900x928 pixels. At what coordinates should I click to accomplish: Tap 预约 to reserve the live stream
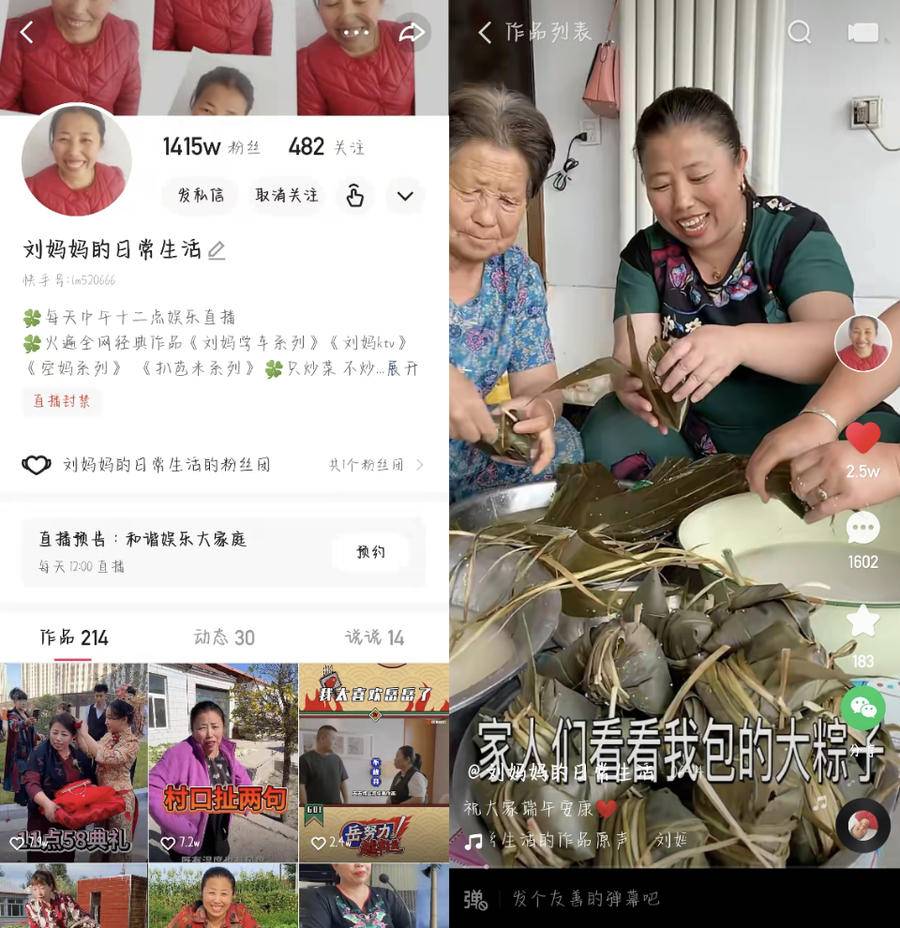tap(370, 552)
